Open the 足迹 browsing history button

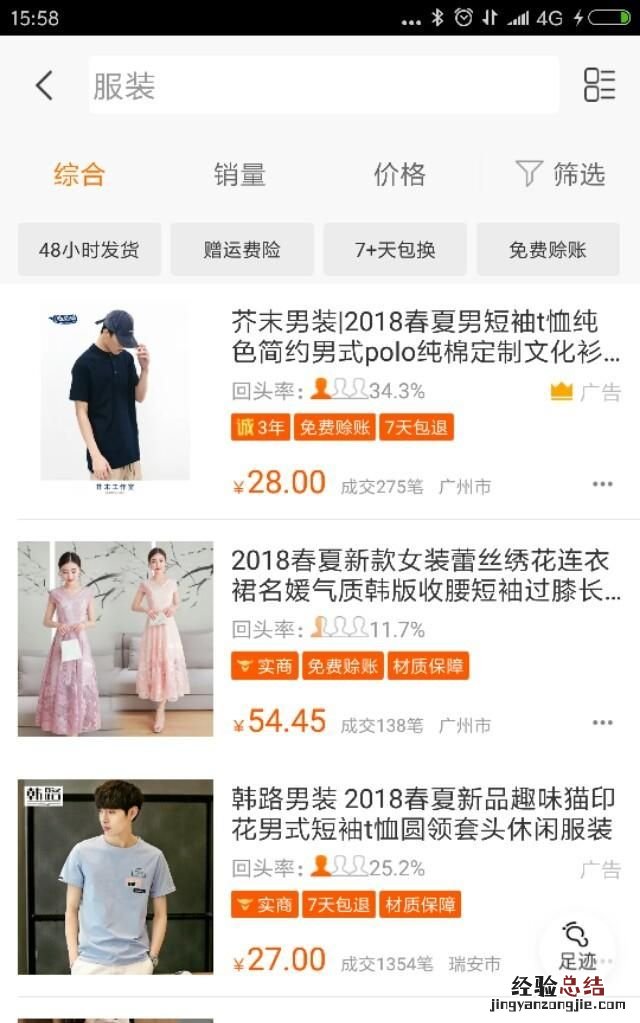pos(577,947)
